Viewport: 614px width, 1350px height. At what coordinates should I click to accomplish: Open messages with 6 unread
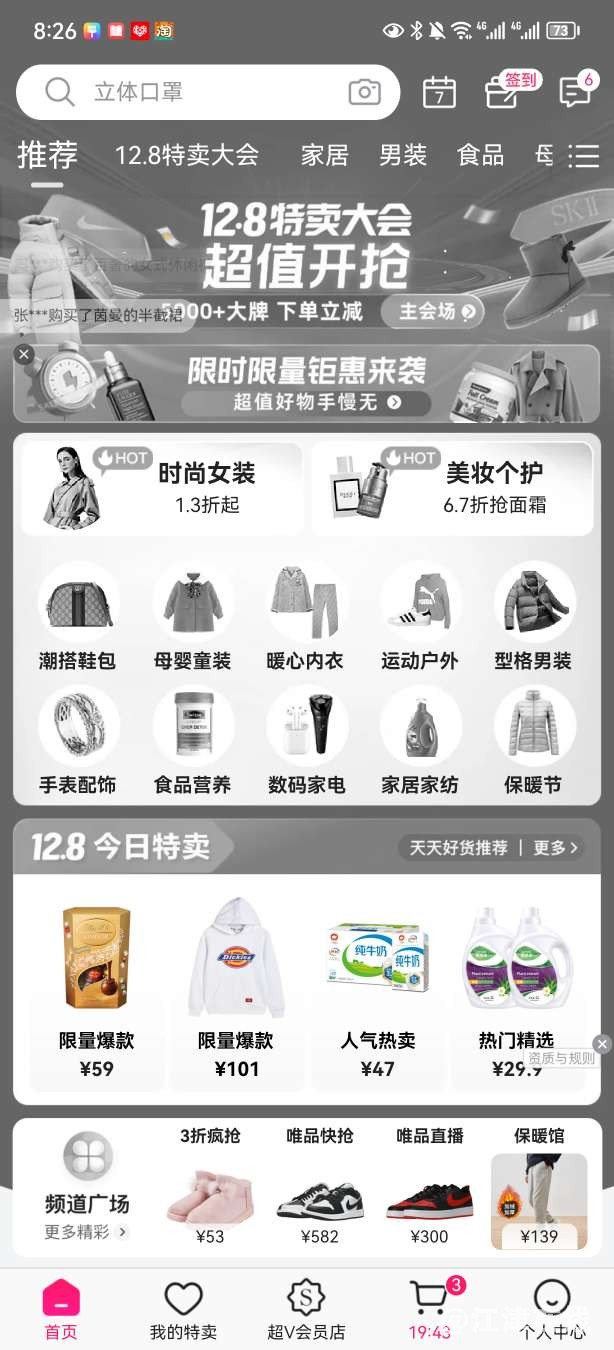[575, 92]
